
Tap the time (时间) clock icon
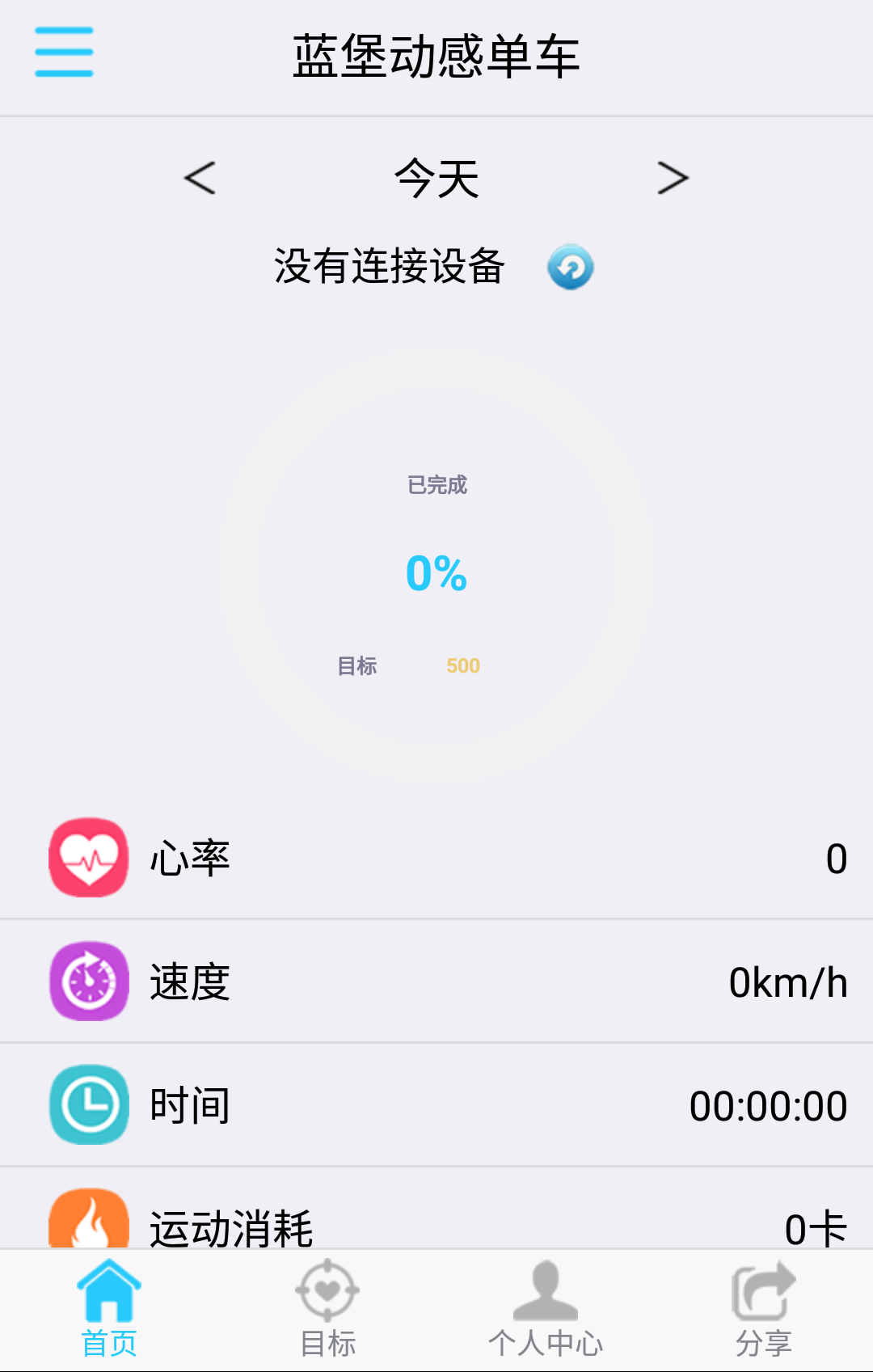[x=88, y=1104]
